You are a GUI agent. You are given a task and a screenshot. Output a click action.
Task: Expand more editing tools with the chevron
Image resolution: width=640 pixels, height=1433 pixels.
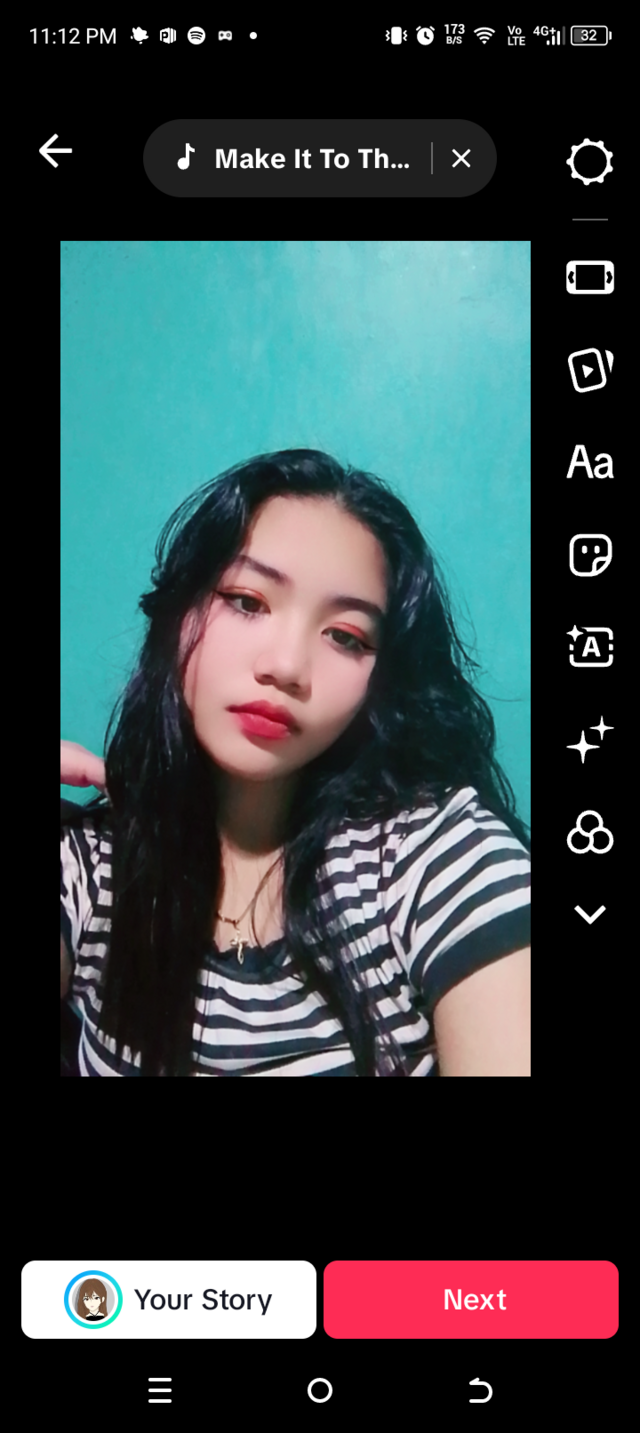coord(589,914)
